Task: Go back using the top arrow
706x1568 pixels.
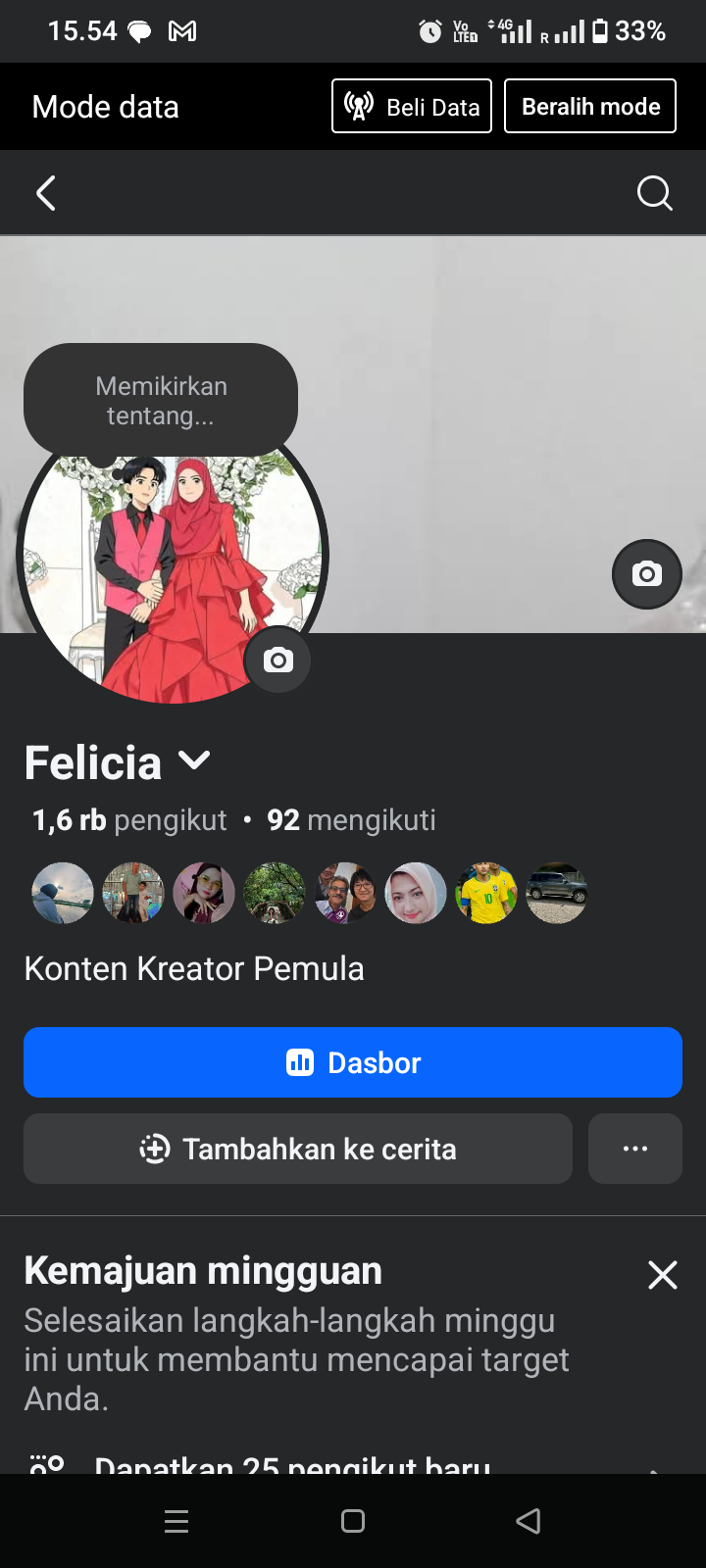Action: click(46, 193)
